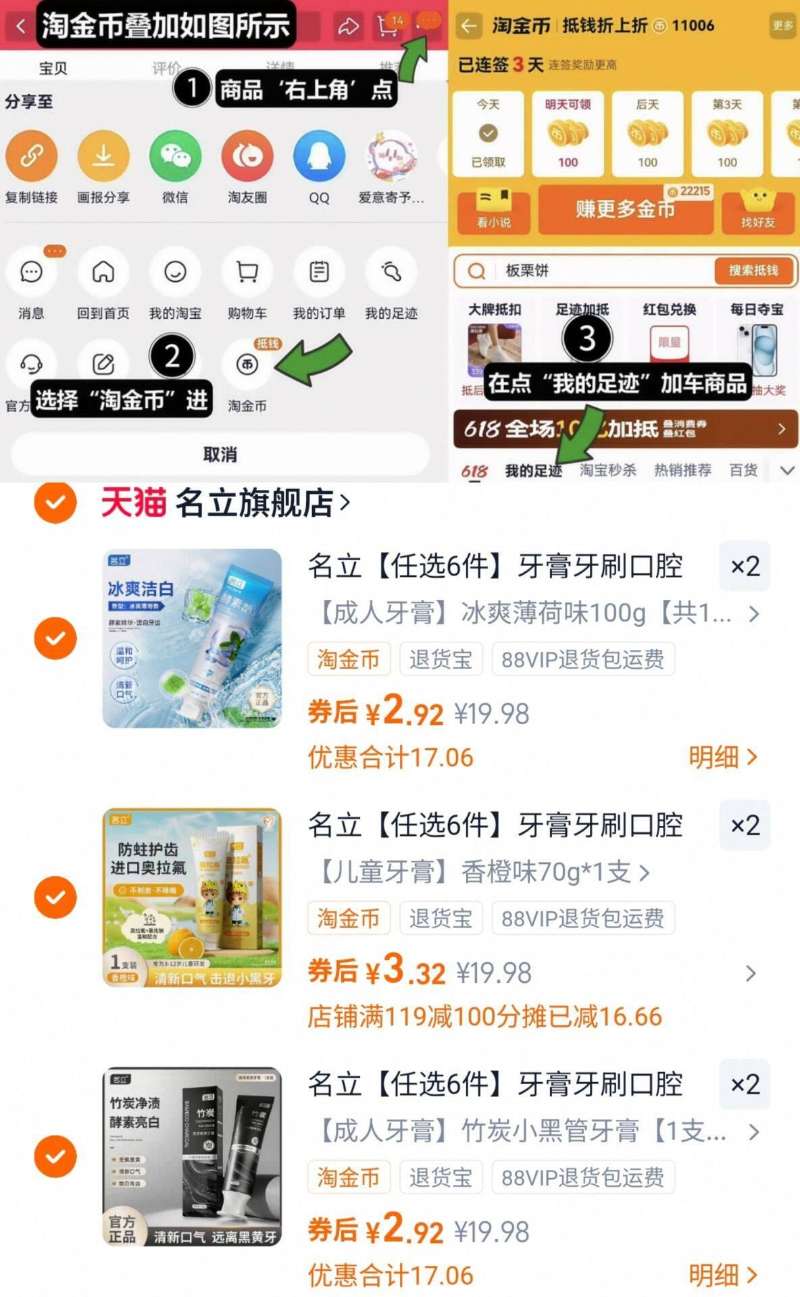Viewport: 800px width, 1297px height.
Task: Tap the 我的足迹 footprints icon in share sheet
Action: tap(390, 271)
